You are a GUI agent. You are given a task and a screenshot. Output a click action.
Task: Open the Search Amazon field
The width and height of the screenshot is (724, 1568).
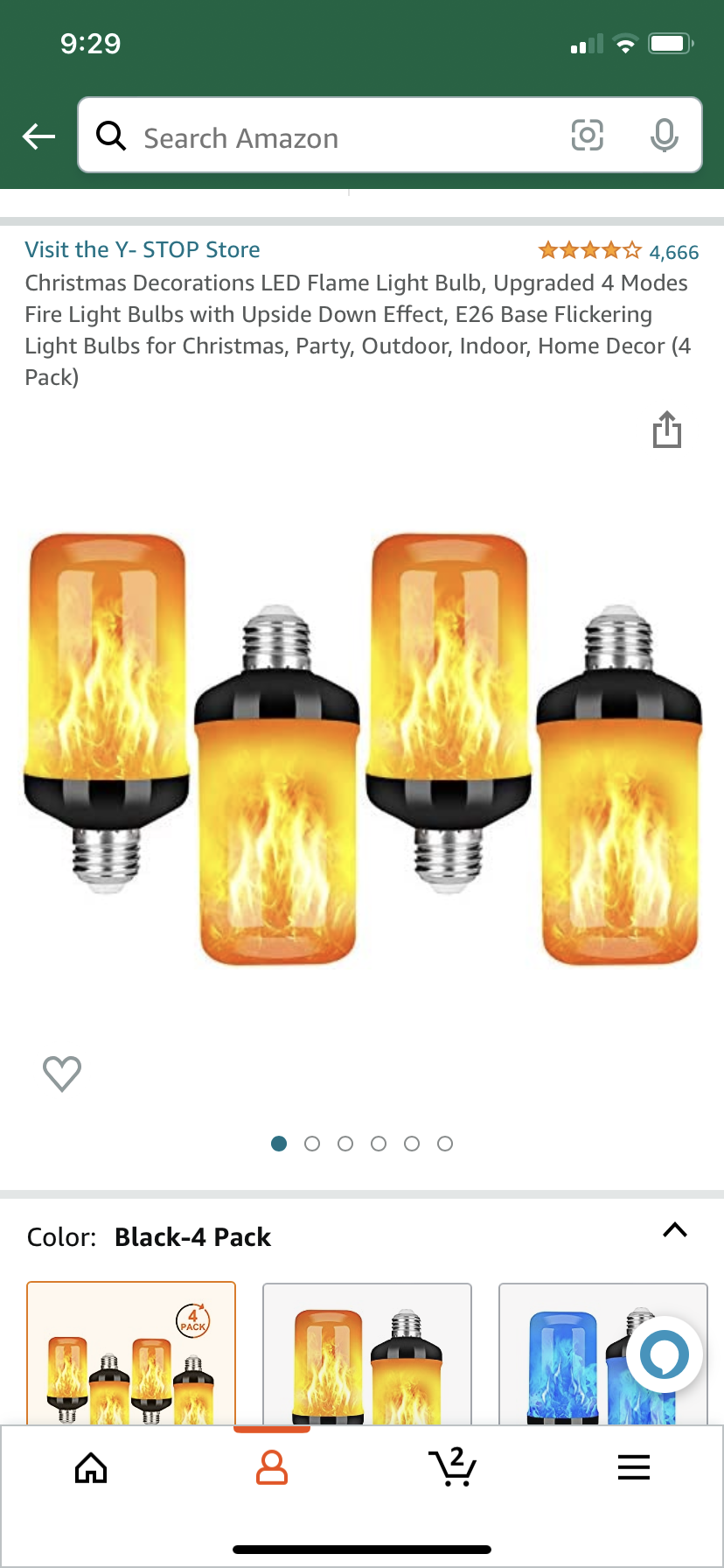(332, 136)
